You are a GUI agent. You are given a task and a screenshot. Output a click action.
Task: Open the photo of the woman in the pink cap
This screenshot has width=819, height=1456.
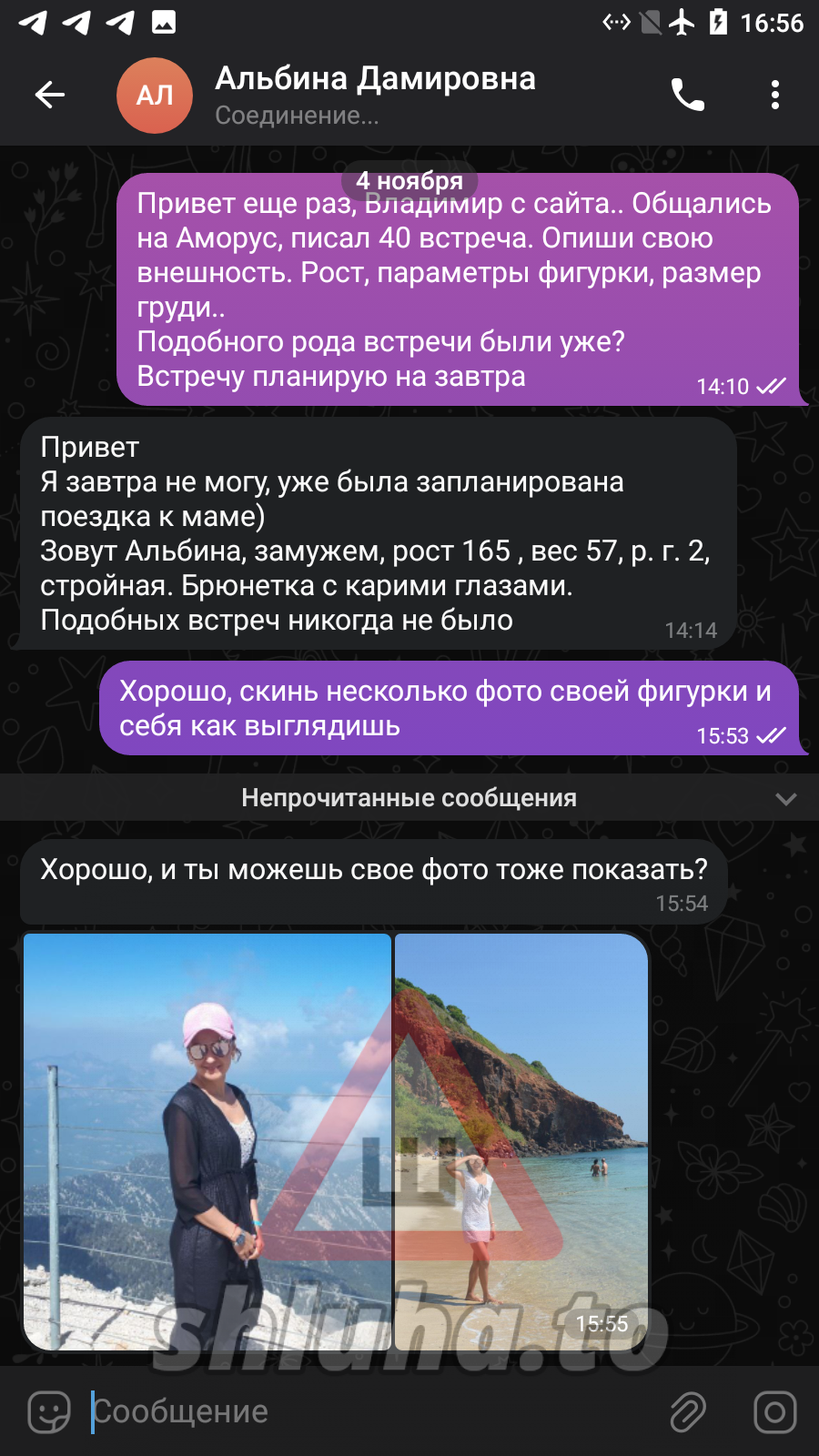tap(207, 1141)
